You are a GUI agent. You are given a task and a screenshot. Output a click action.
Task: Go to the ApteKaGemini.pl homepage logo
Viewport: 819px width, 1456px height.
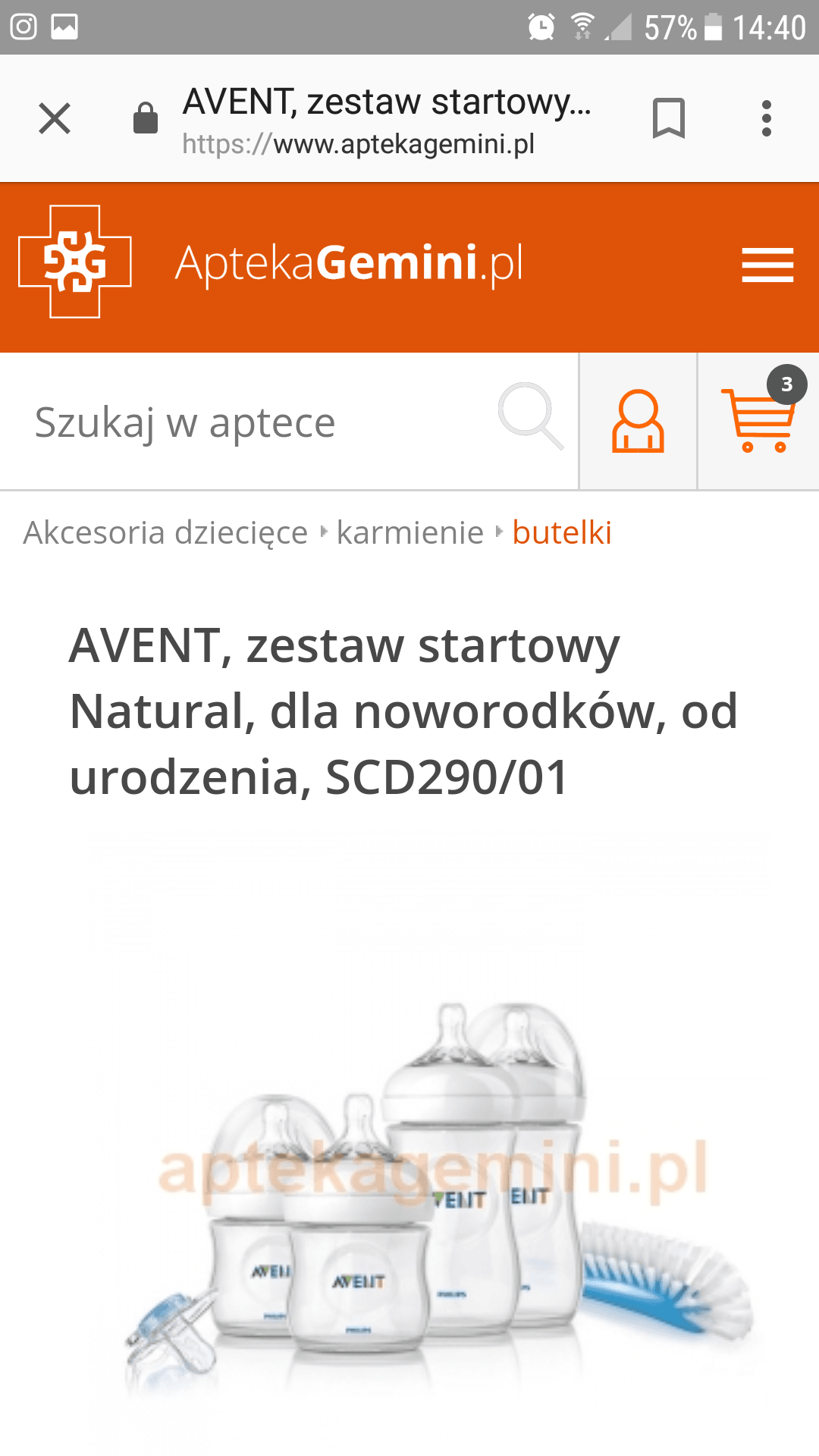[x=271, y=264]
